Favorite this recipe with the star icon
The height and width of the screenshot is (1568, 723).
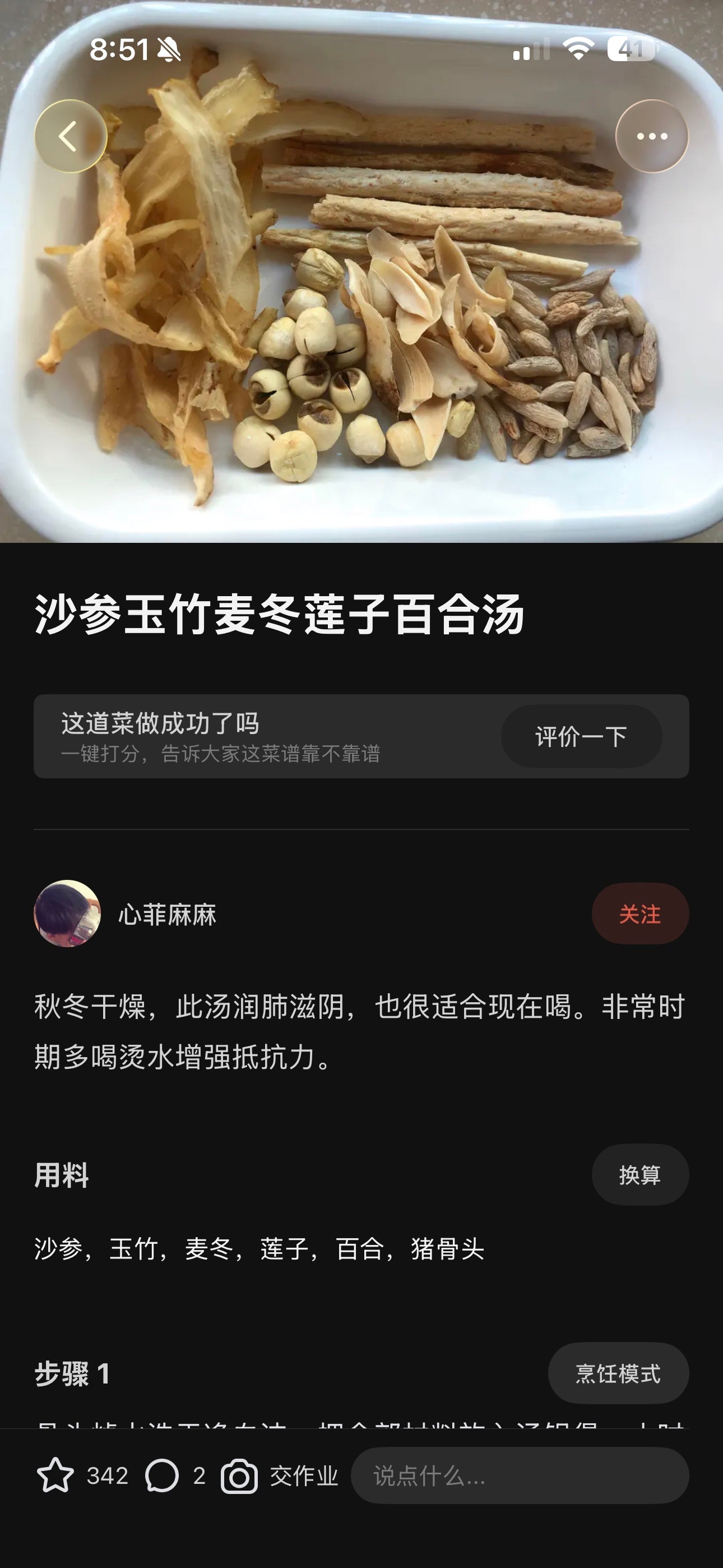coord(55,1475)
